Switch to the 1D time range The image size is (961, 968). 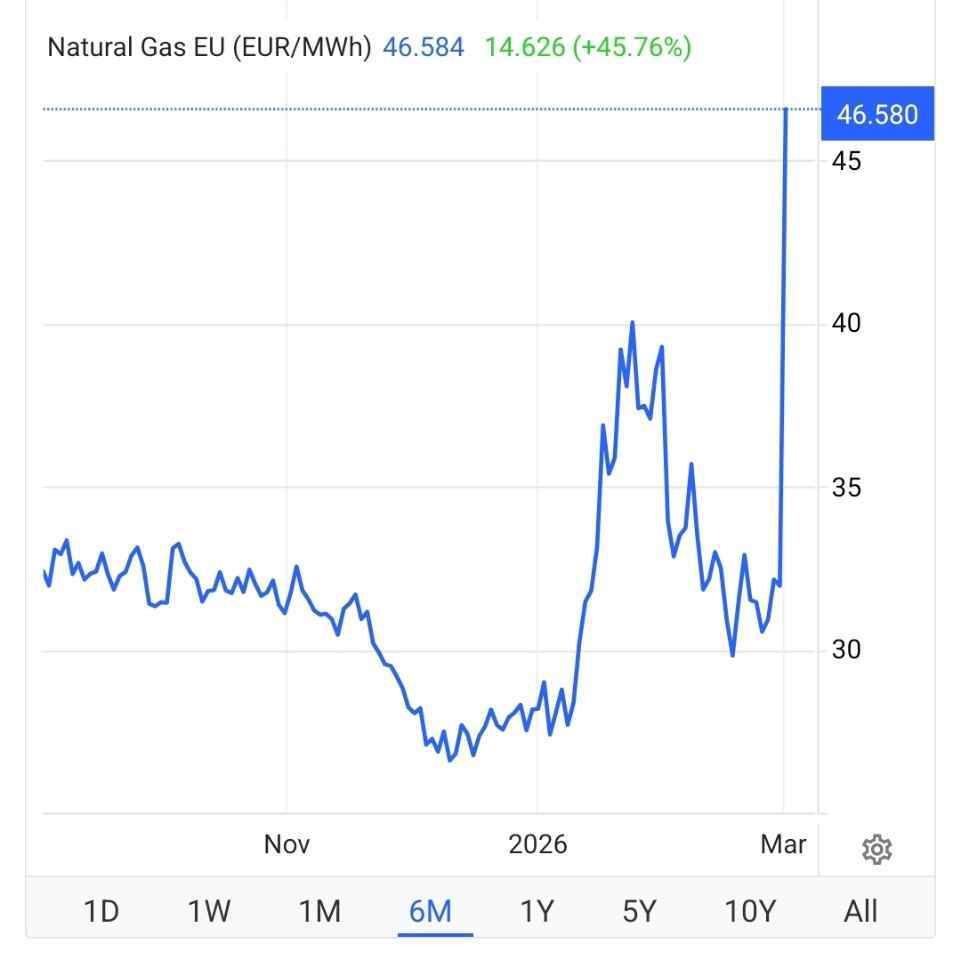tap(101, 911)
